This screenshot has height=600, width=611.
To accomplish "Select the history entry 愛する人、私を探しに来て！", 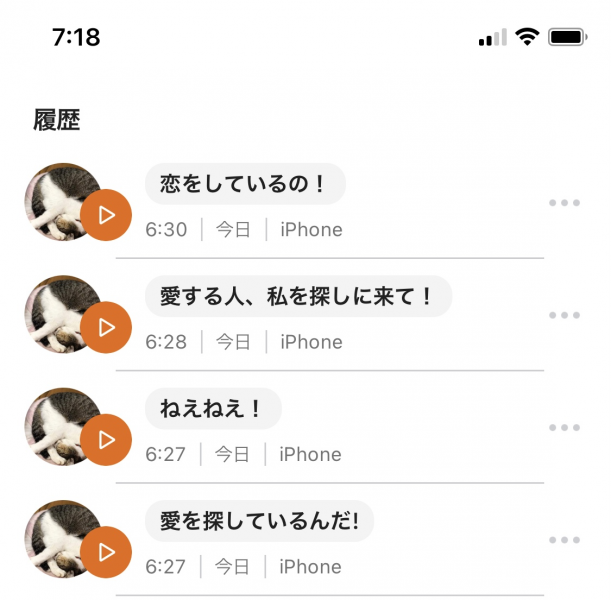I will pos(298,297).
